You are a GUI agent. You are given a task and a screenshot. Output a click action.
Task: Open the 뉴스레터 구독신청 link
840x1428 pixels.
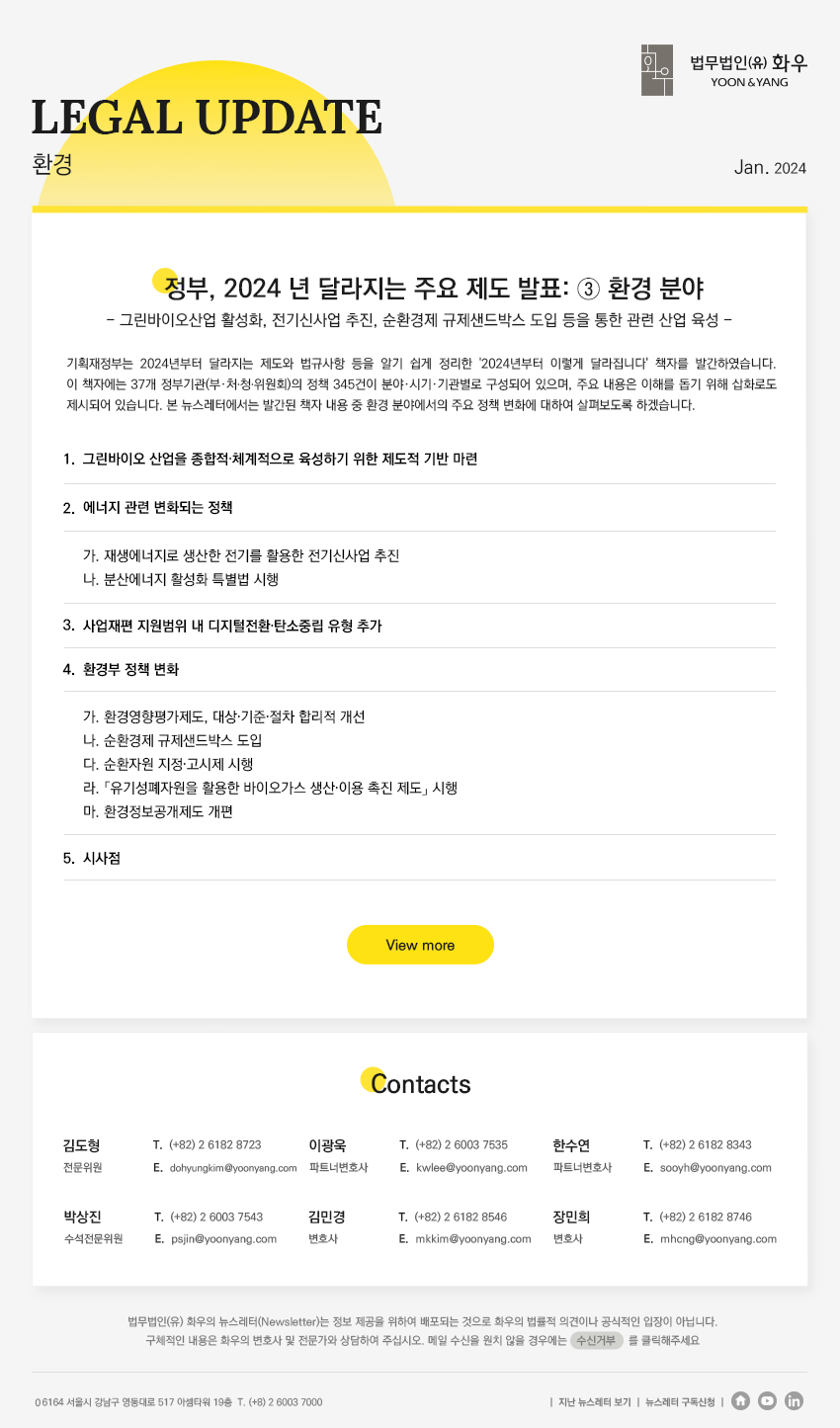point(680,1402)
